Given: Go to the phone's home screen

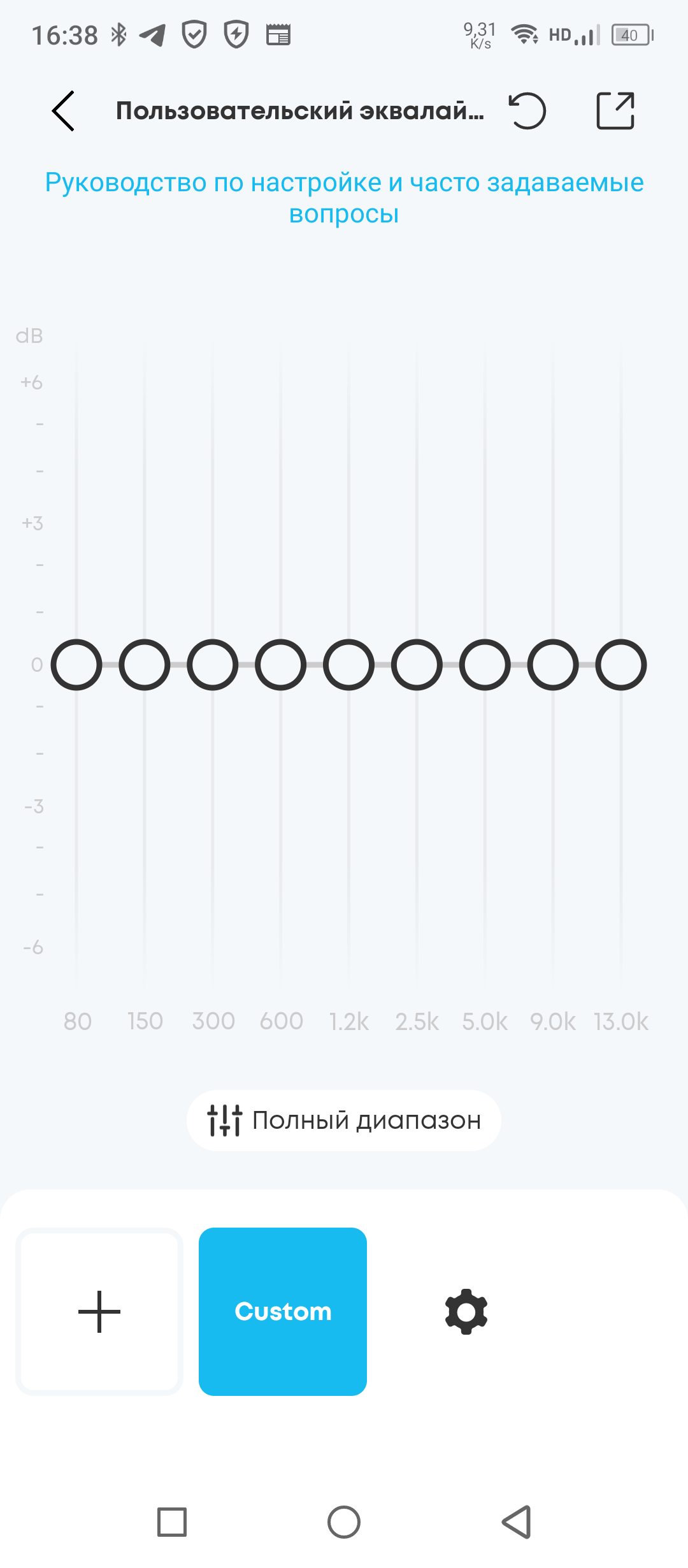Looking at the screenshot, I should click(344, 1522).
